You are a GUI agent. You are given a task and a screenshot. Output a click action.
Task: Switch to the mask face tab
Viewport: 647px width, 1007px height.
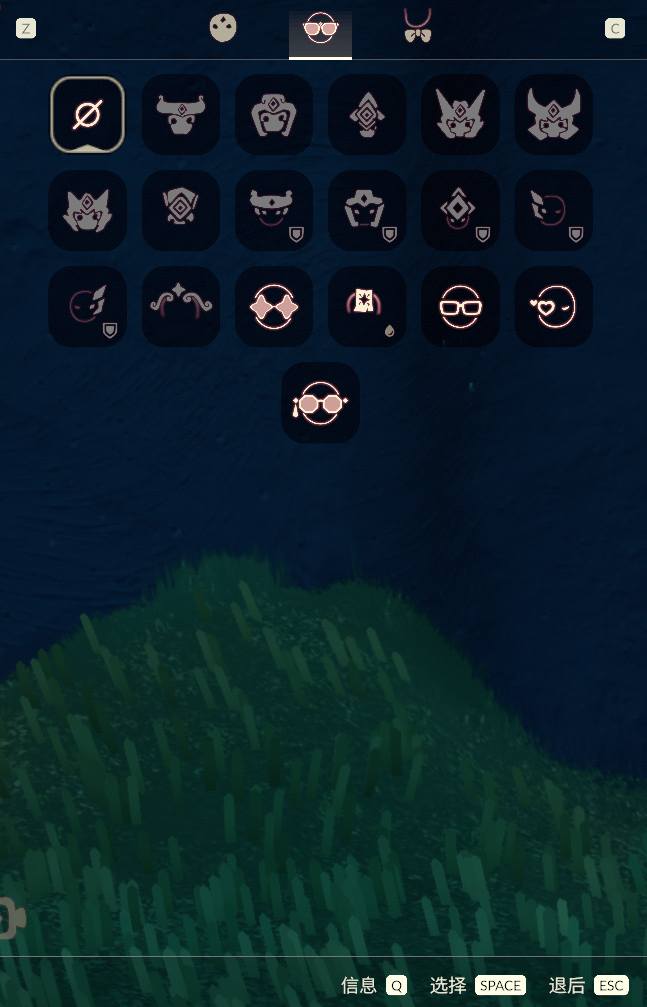coord(223,28)
